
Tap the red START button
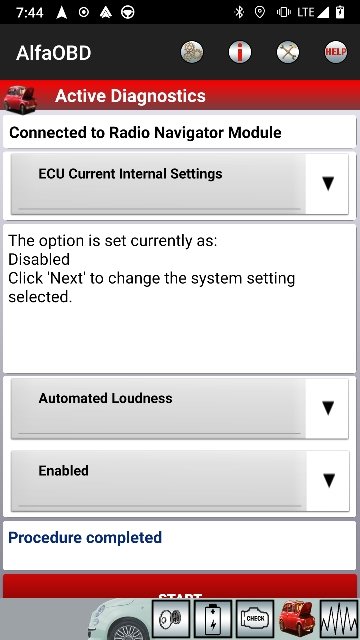pyautogui.click(x=180, y=587)
